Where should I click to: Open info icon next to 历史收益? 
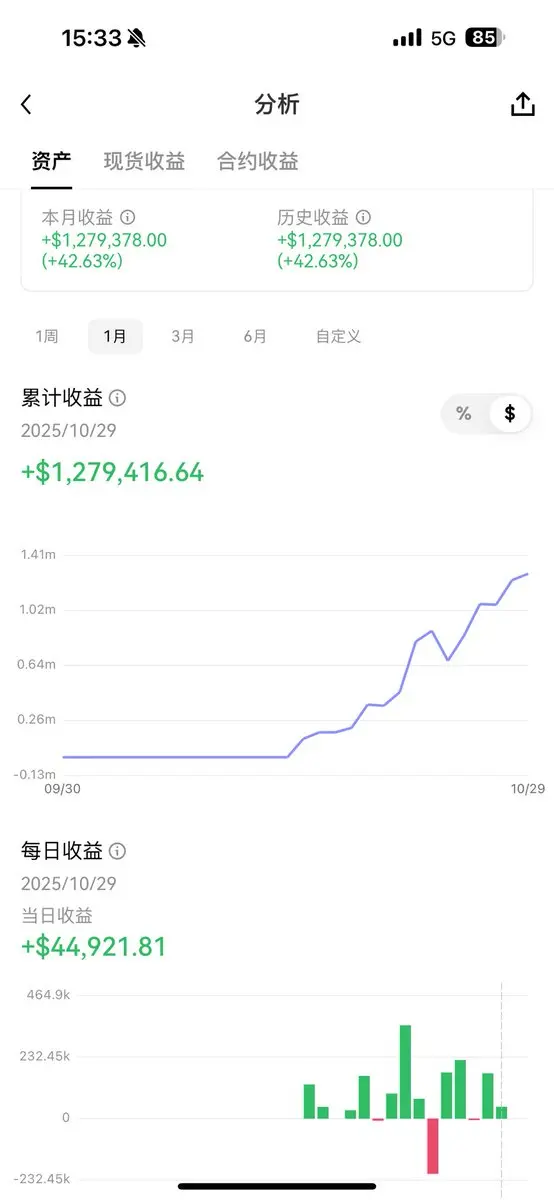[x=364, y=217]
